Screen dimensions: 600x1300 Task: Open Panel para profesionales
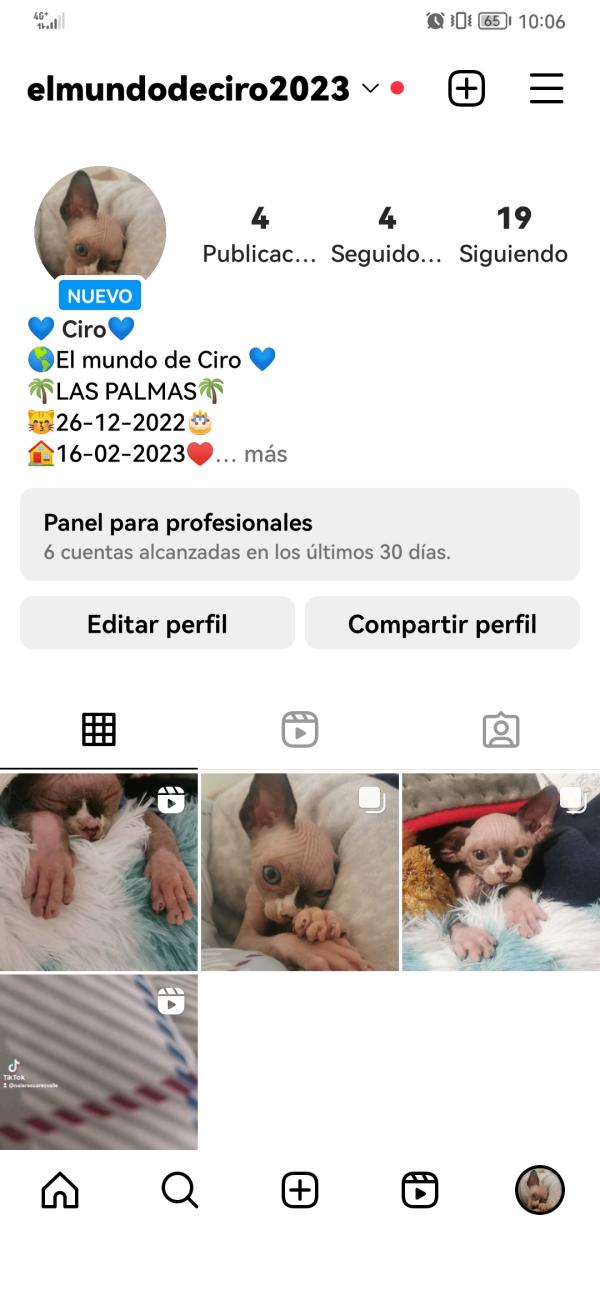(300, 535)
